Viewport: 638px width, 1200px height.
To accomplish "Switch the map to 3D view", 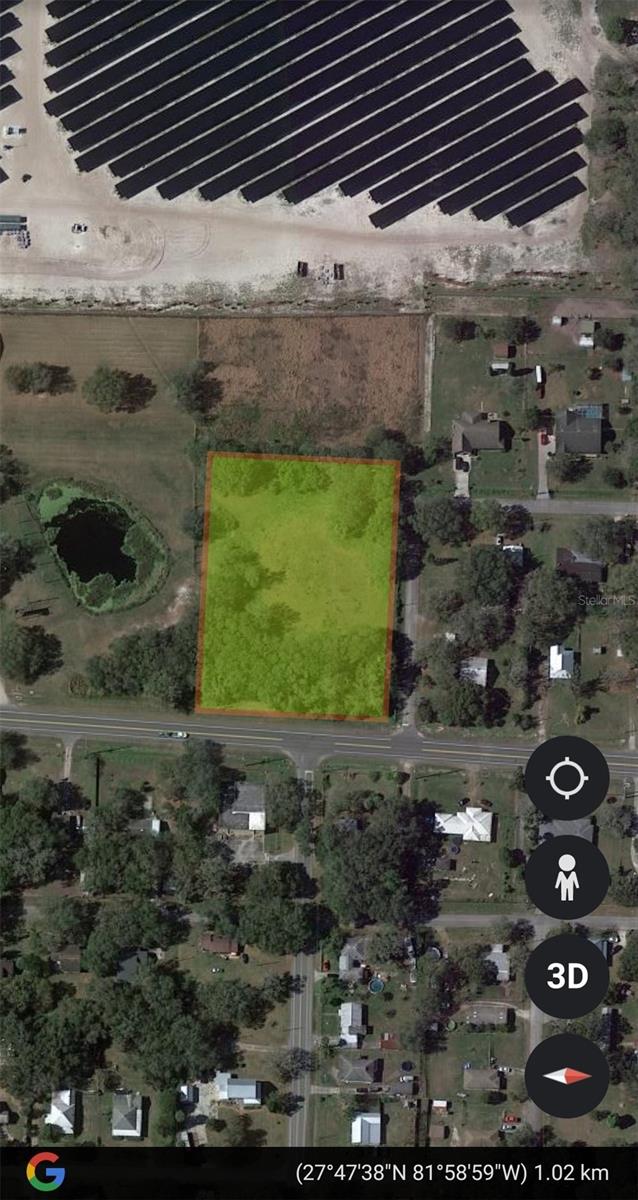I will click(567, 976).
